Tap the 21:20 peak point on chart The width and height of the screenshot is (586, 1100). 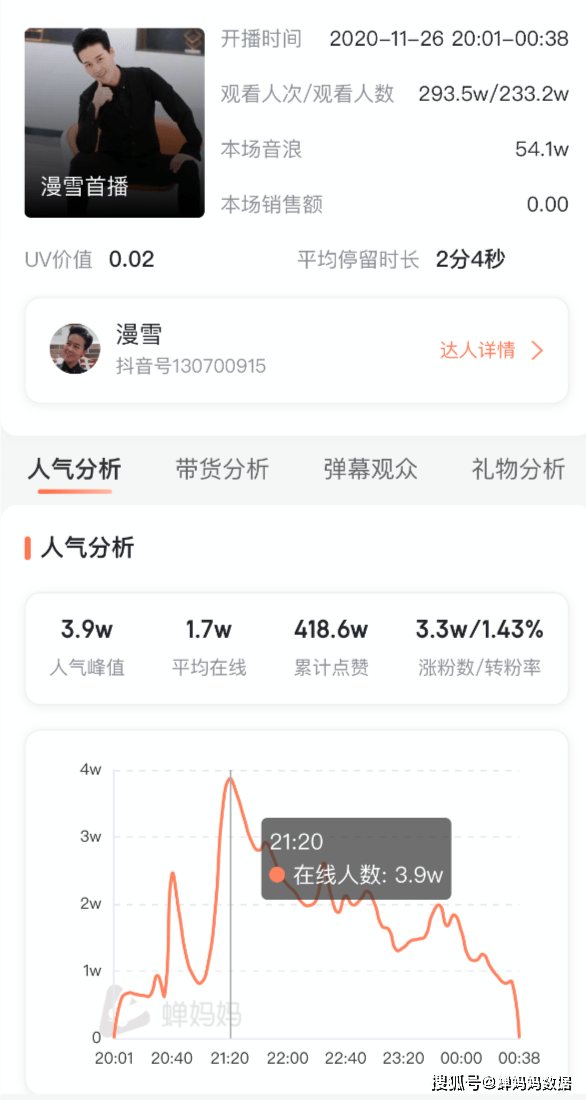tap(230, 777)
